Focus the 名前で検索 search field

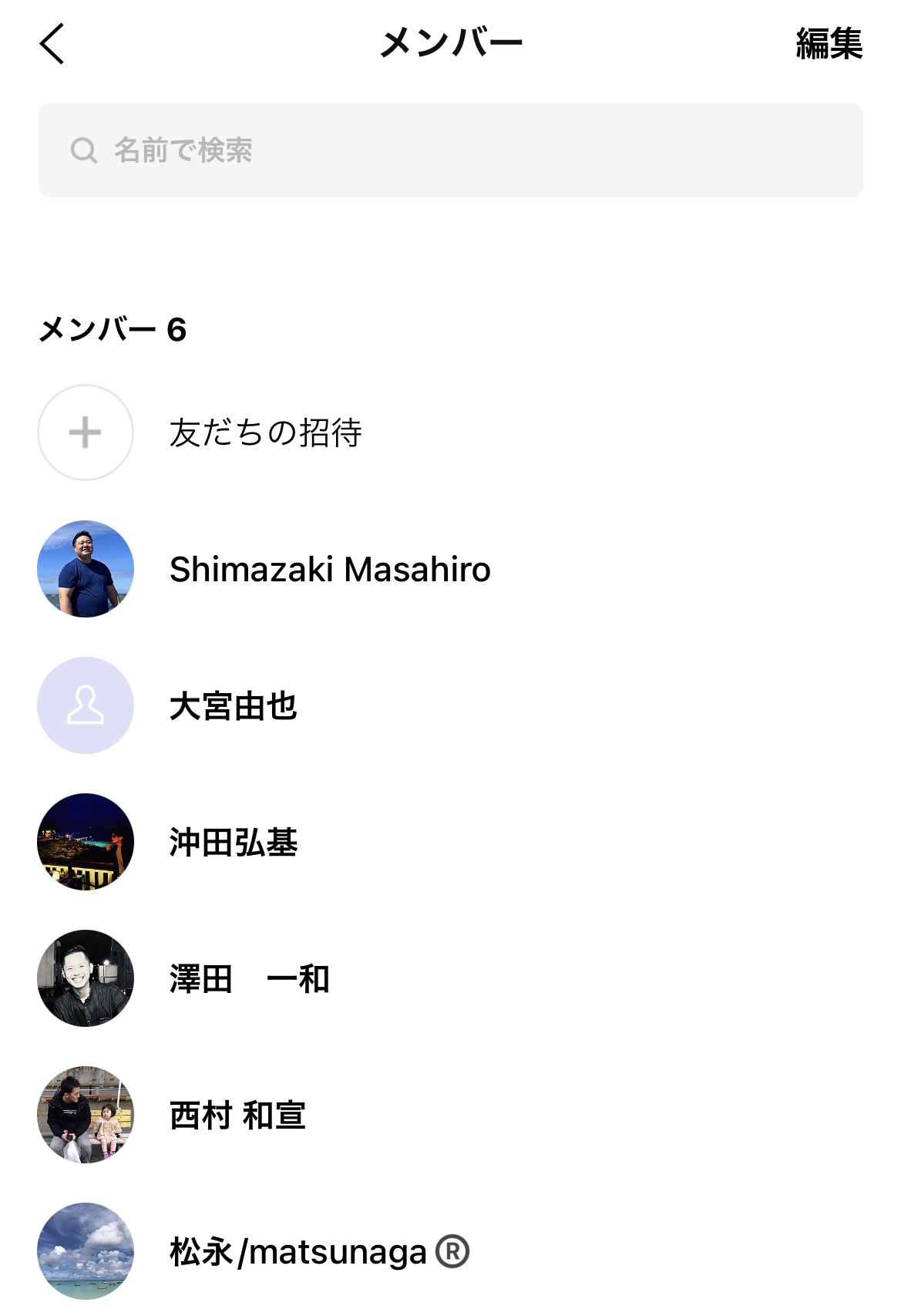click(450, 150)
